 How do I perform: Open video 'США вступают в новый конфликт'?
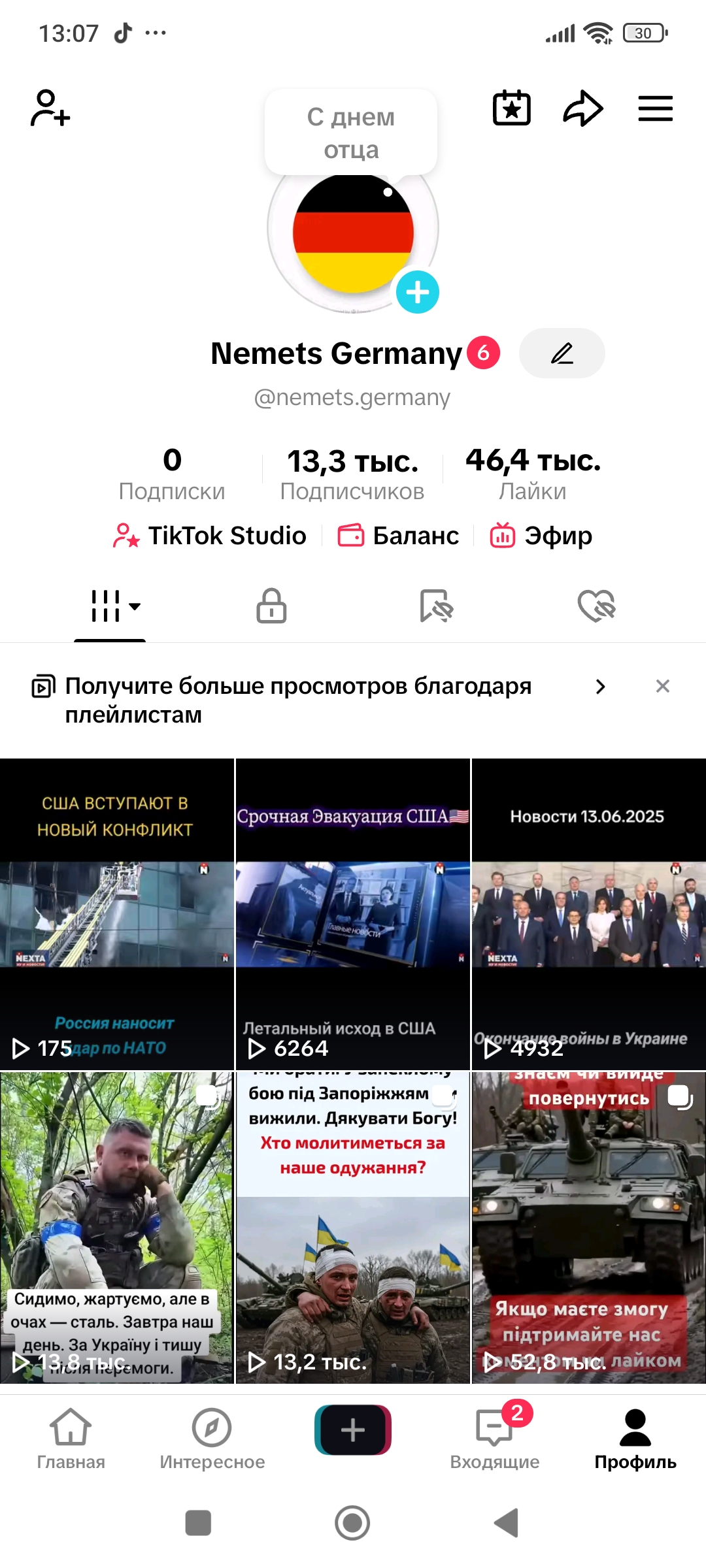(116, 913)
